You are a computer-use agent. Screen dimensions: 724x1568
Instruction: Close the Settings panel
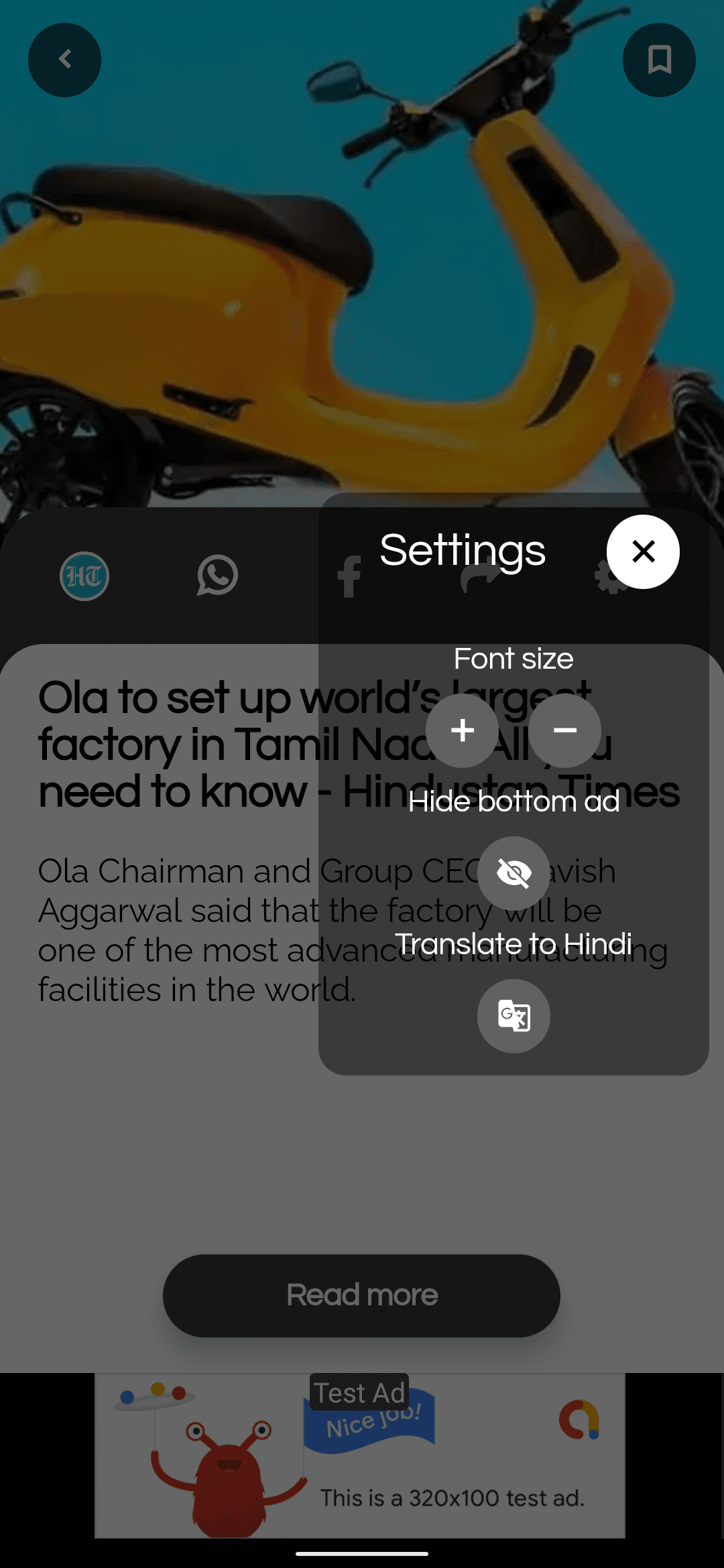point(643,551)
